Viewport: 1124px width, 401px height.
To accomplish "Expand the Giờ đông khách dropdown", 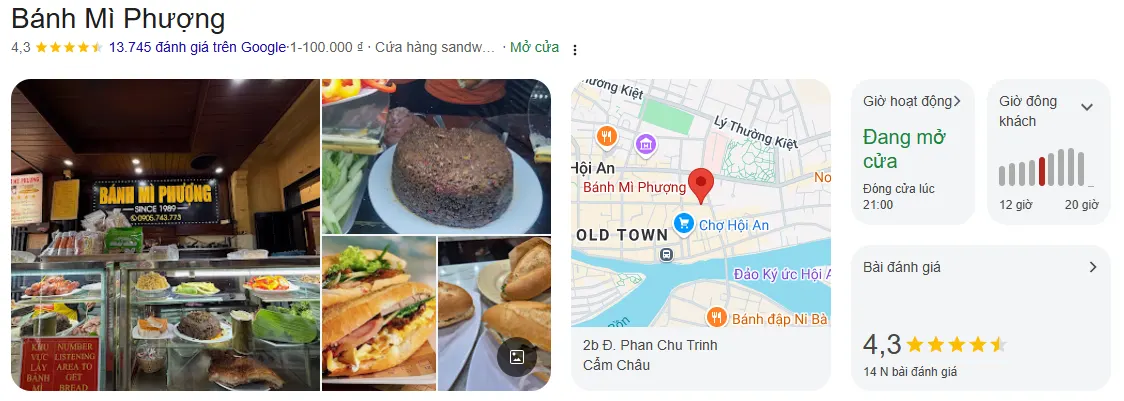I will [x=1087, y=107].
